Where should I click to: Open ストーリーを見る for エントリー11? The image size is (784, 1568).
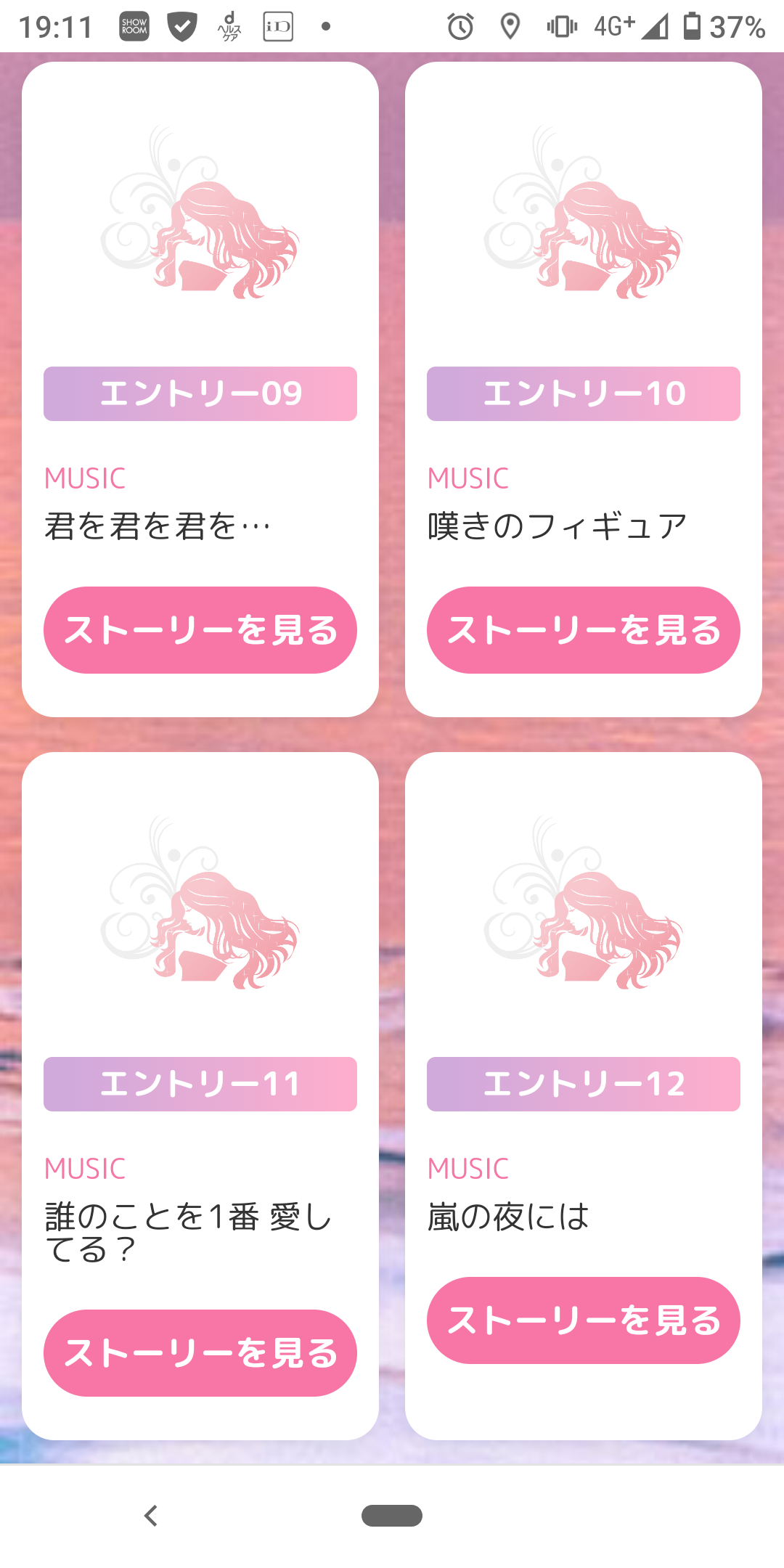200,1353
